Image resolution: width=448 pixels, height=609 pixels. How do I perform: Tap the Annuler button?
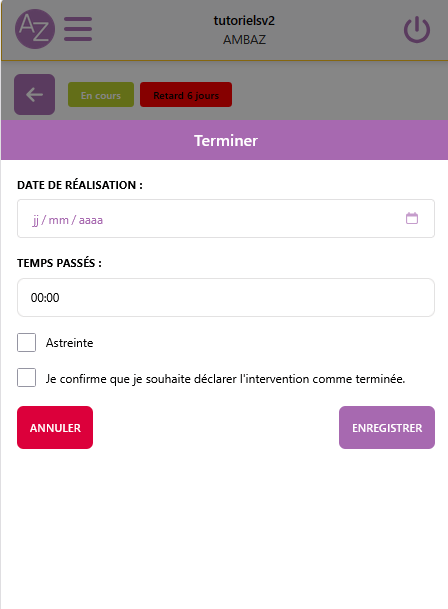coord(55,428)
